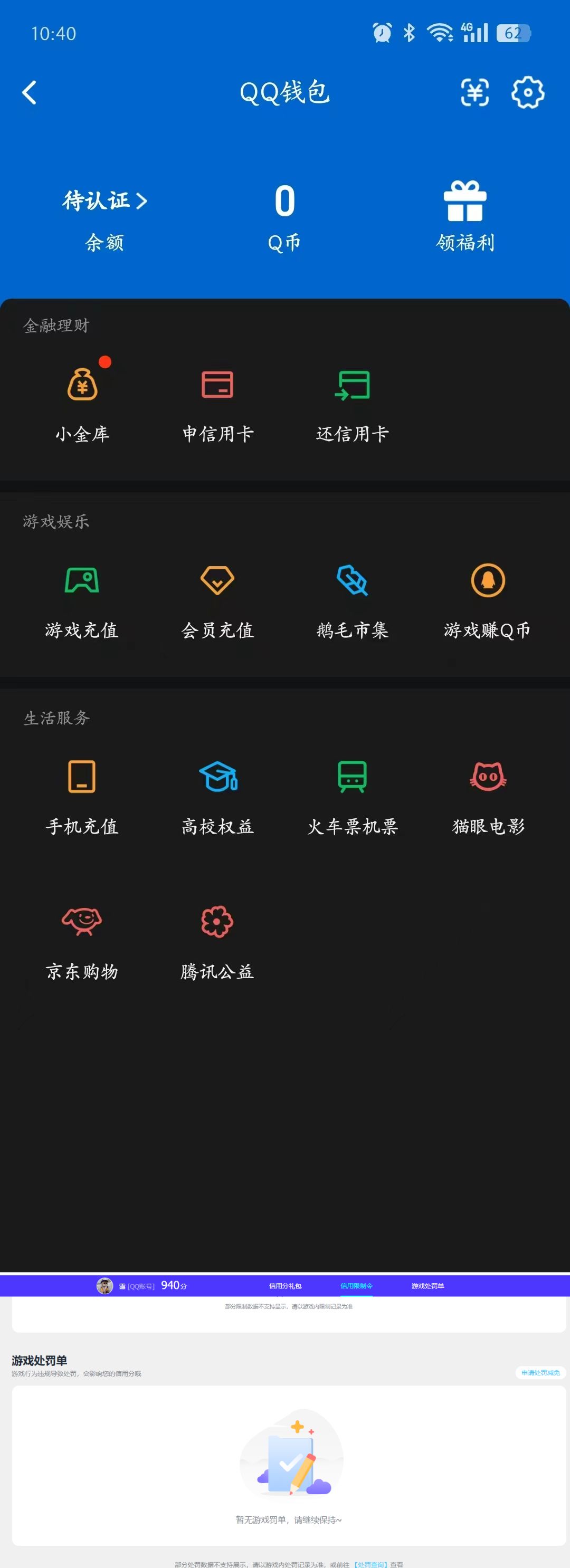The width and height of the screenshot is (570, 1568).
Task: Open the payment code scanner icon
Action: [x=476, y=92]
